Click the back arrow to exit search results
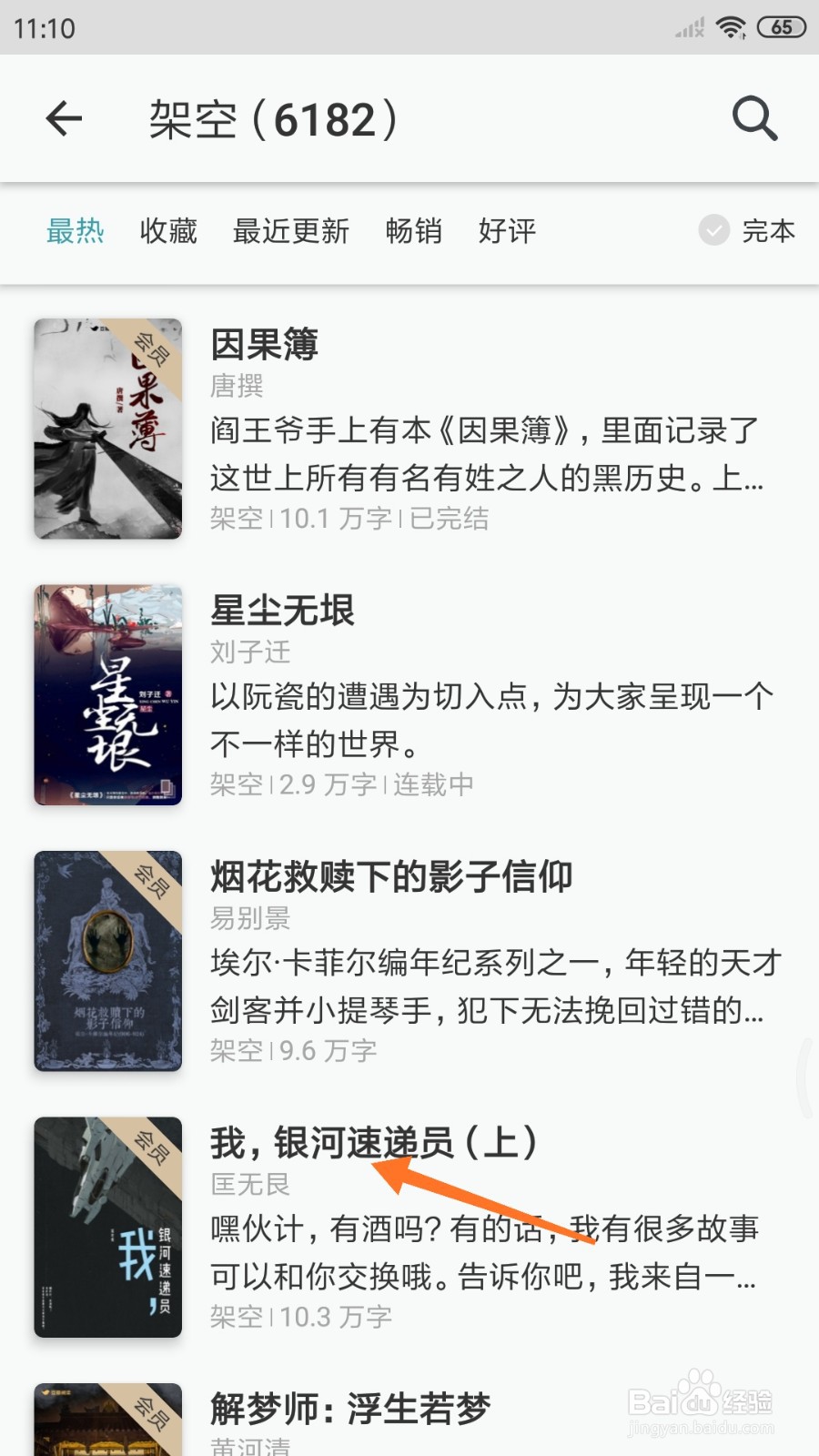This screenshot has height=1456, width=819. pyautogui.click(x=64, y=118)
